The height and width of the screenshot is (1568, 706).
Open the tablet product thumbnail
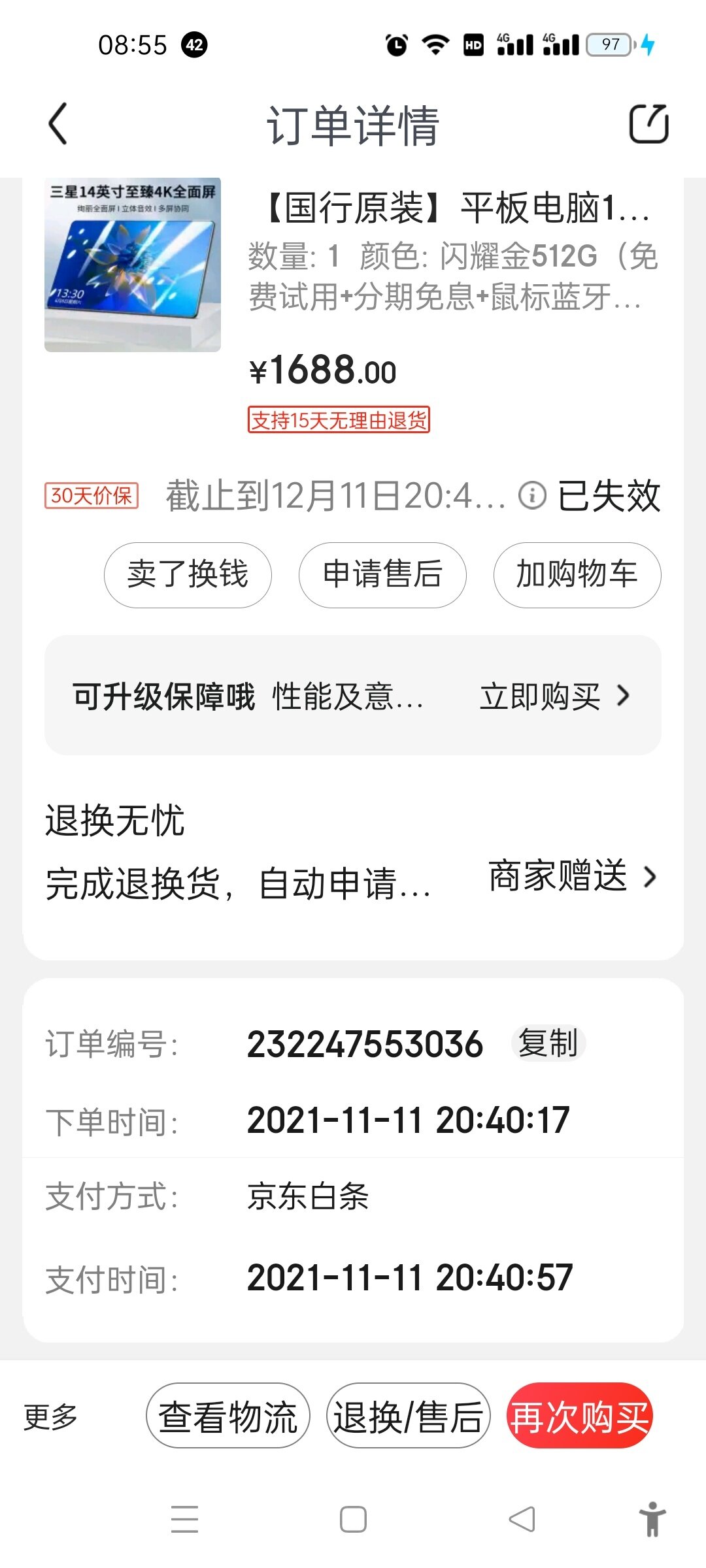pyautogui.click(x=133, y=265)
